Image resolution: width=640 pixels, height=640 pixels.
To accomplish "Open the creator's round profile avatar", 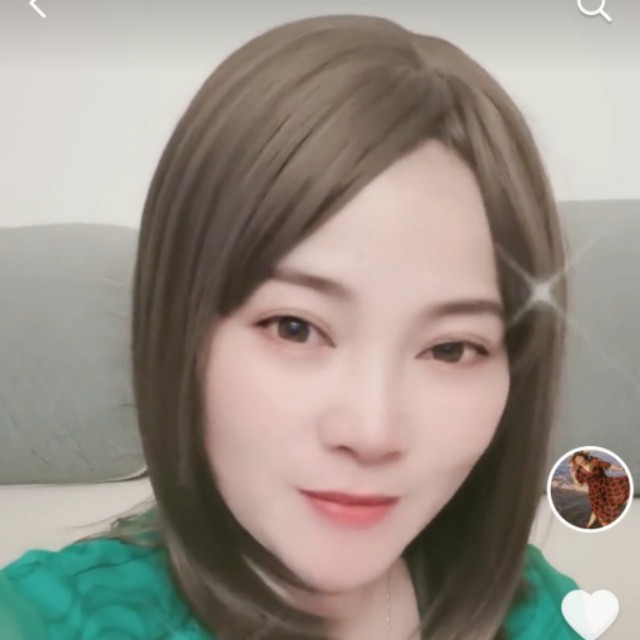I will [x=590, y=489].
